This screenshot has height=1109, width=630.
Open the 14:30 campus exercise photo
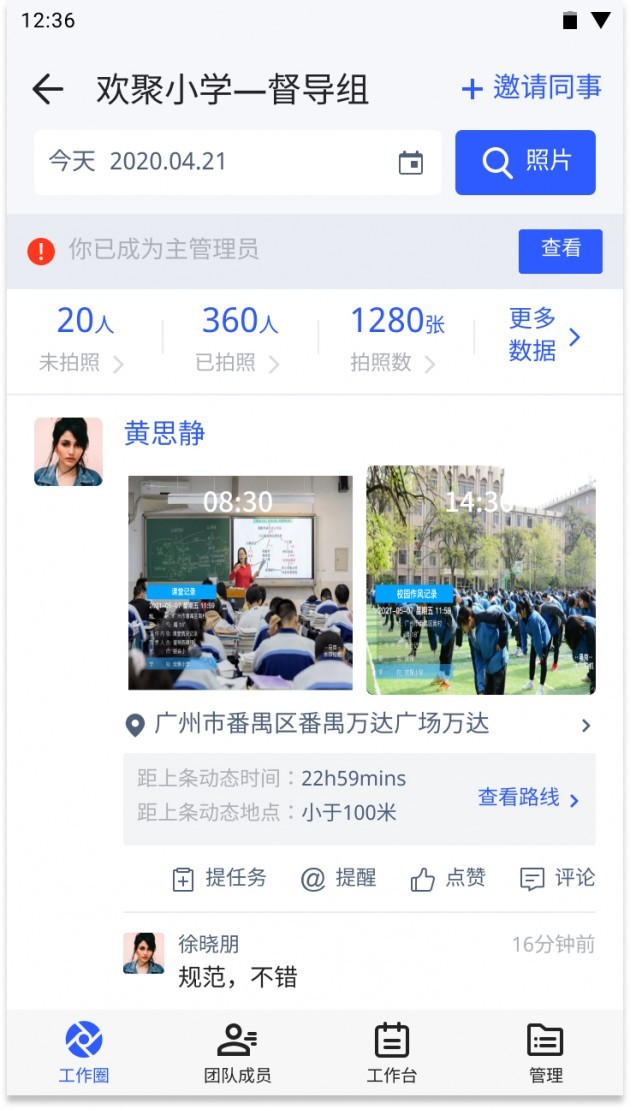[x=480, y=580]
